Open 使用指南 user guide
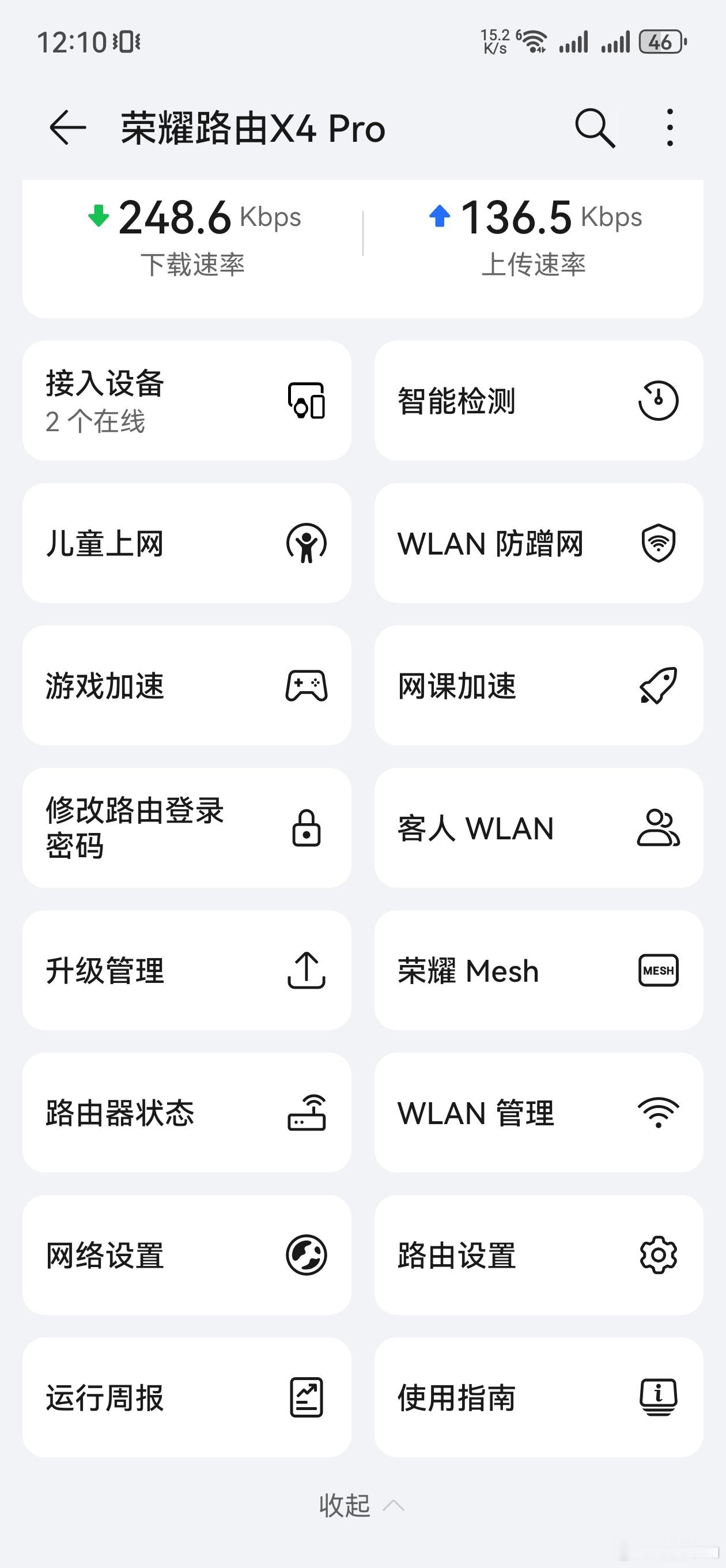 (539, 1397)
